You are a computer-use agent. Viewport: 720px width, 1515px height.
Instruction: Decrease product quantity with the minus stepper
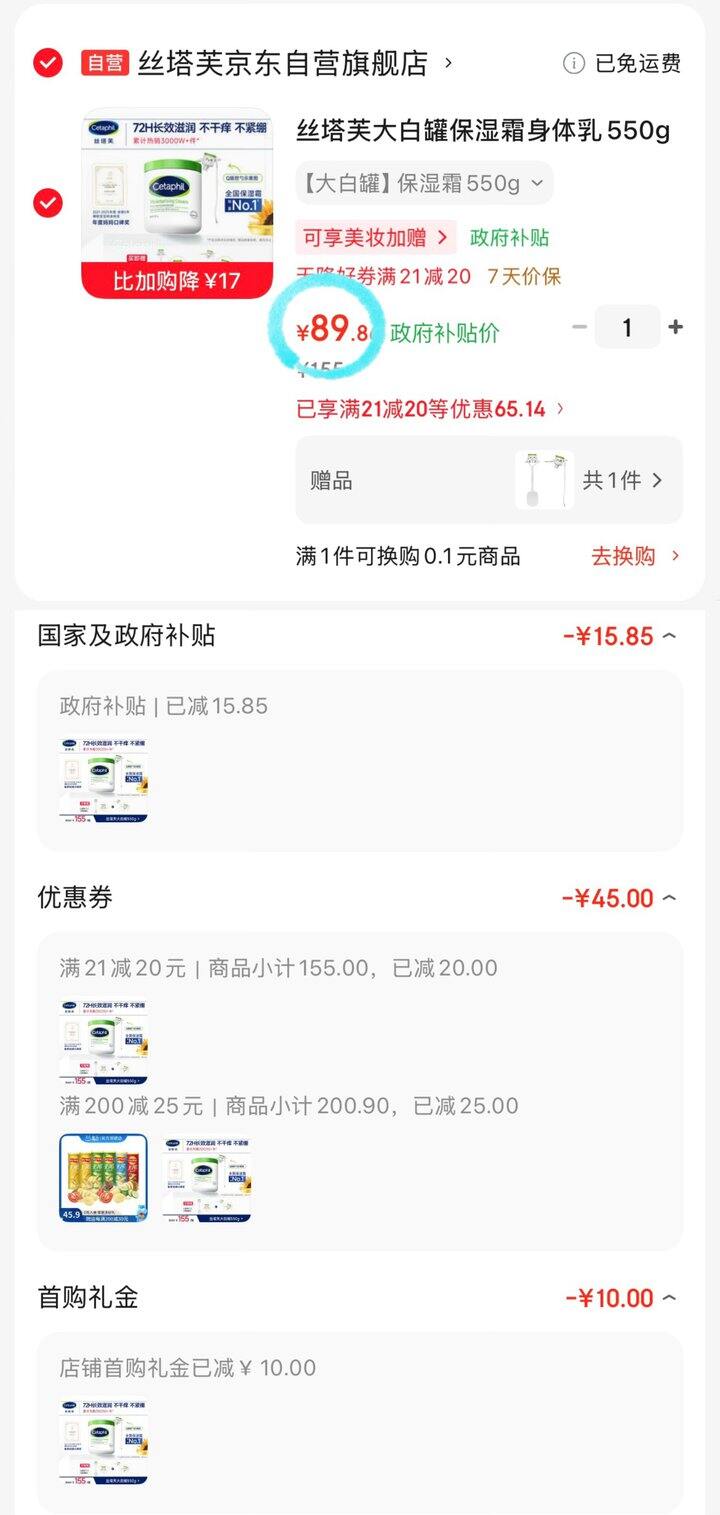point(579,327)
